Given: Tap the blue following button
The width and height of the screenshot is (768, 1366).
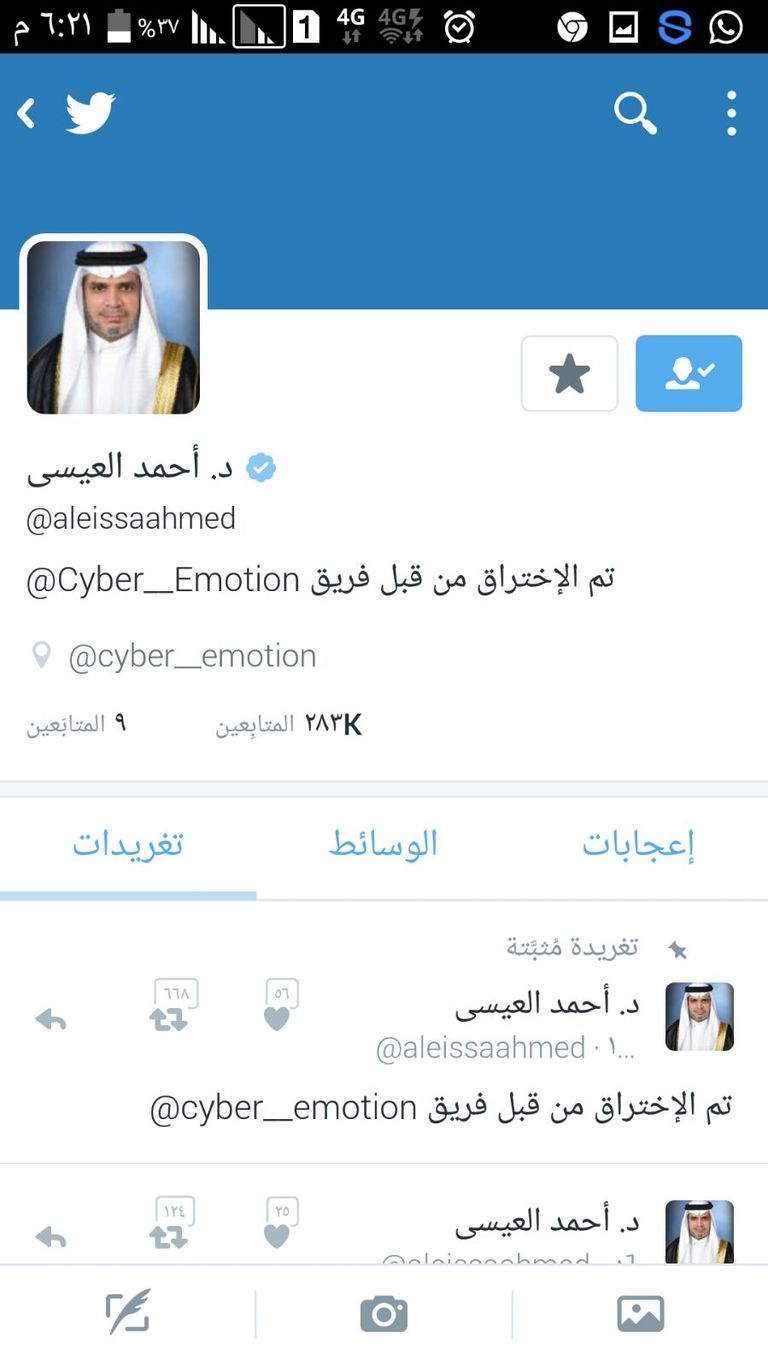Looking at the screenshot, I should click(x=689, y=374).
